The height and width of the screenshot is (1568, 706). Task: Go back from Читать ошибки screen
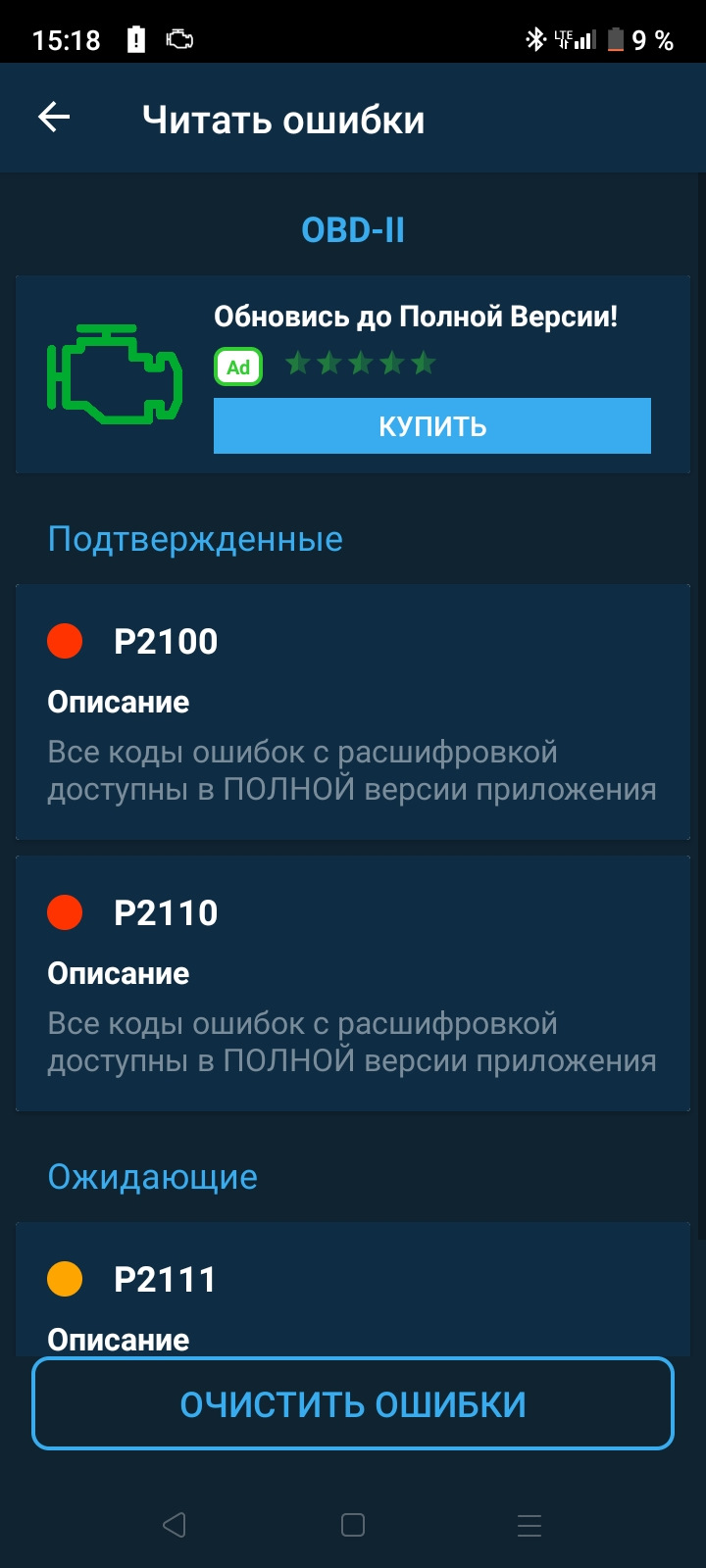pyautogui.click(x=54, y=119)
